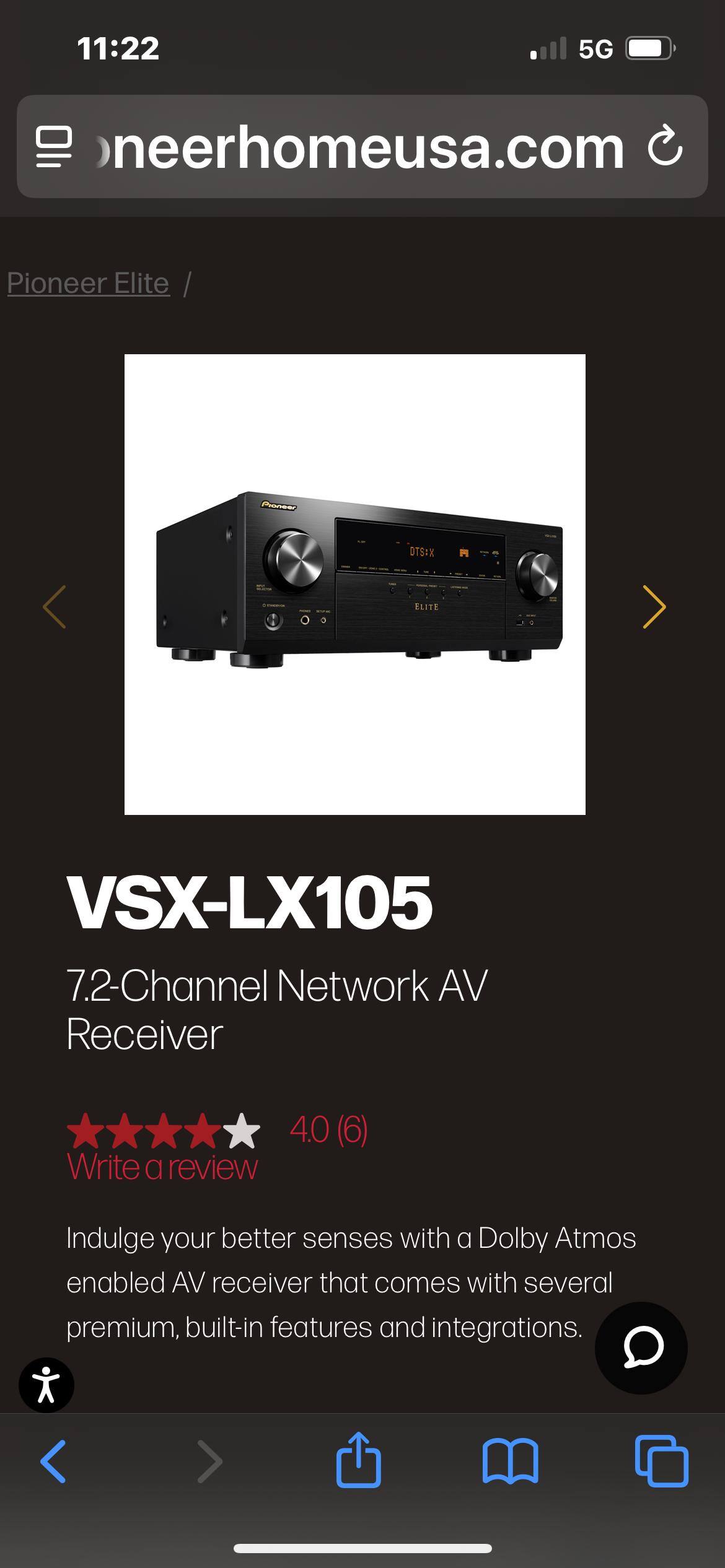The image size is (725, 1568).
Task: Open the live chat bubble
Action: [x=641, y=1348]
